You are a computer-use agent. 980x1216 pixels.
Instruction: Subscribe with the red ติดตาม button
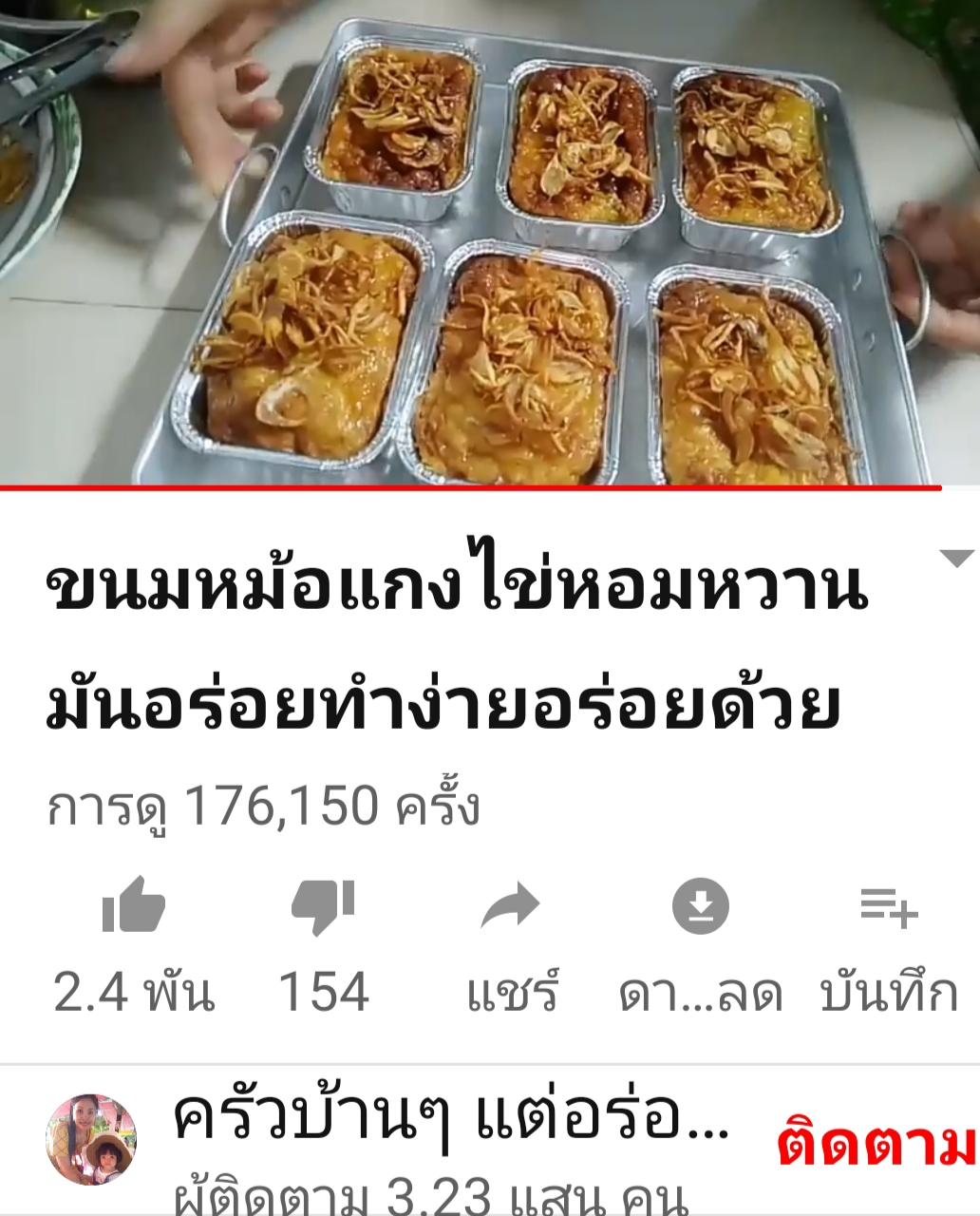pyautogui.click(x=876, y=1143)
